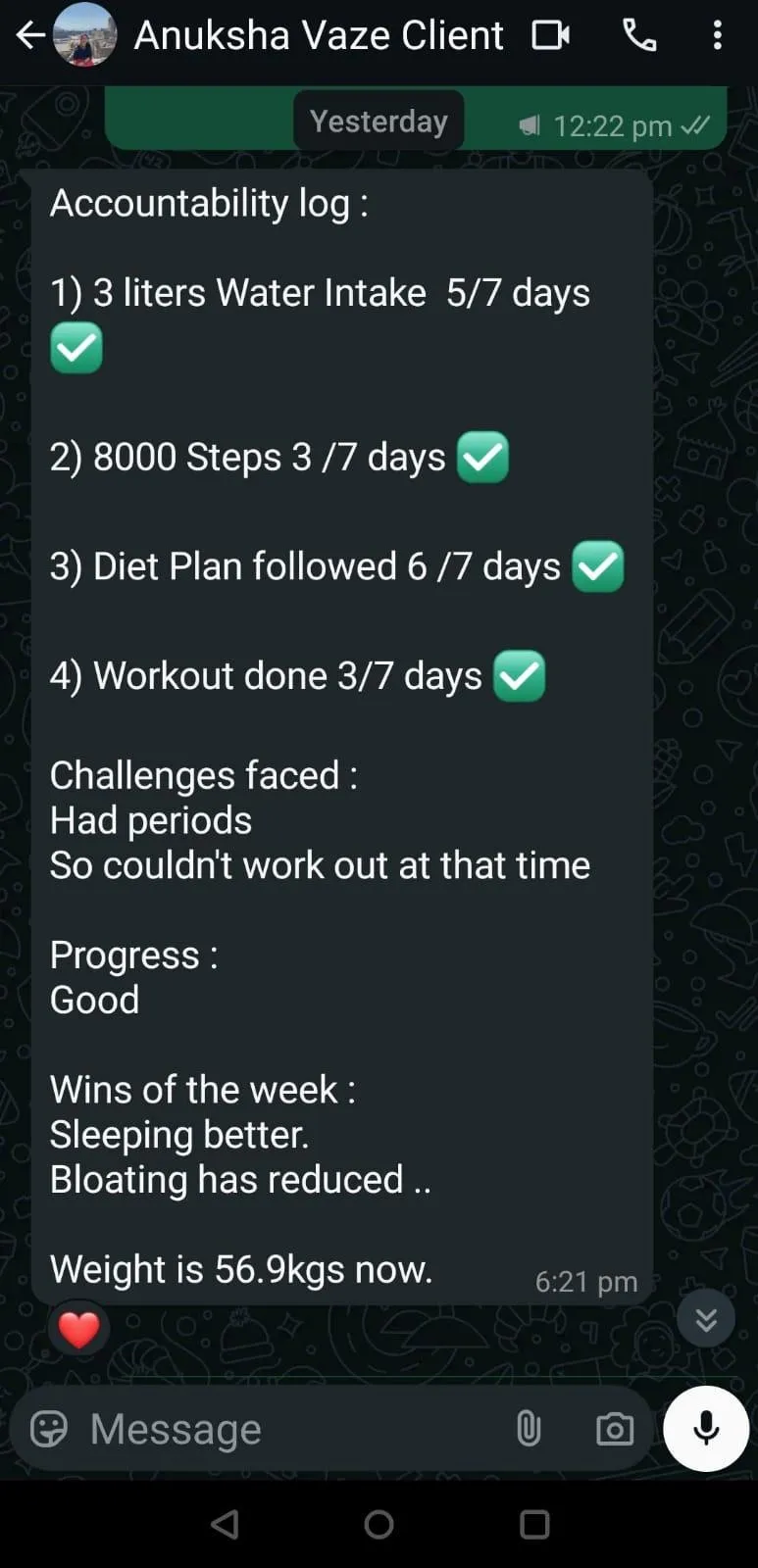This screenshot has width=758, height=1568.
Task: Attach a file with the paperclip
Action: pyautogui.click(x=529, y=1429)
